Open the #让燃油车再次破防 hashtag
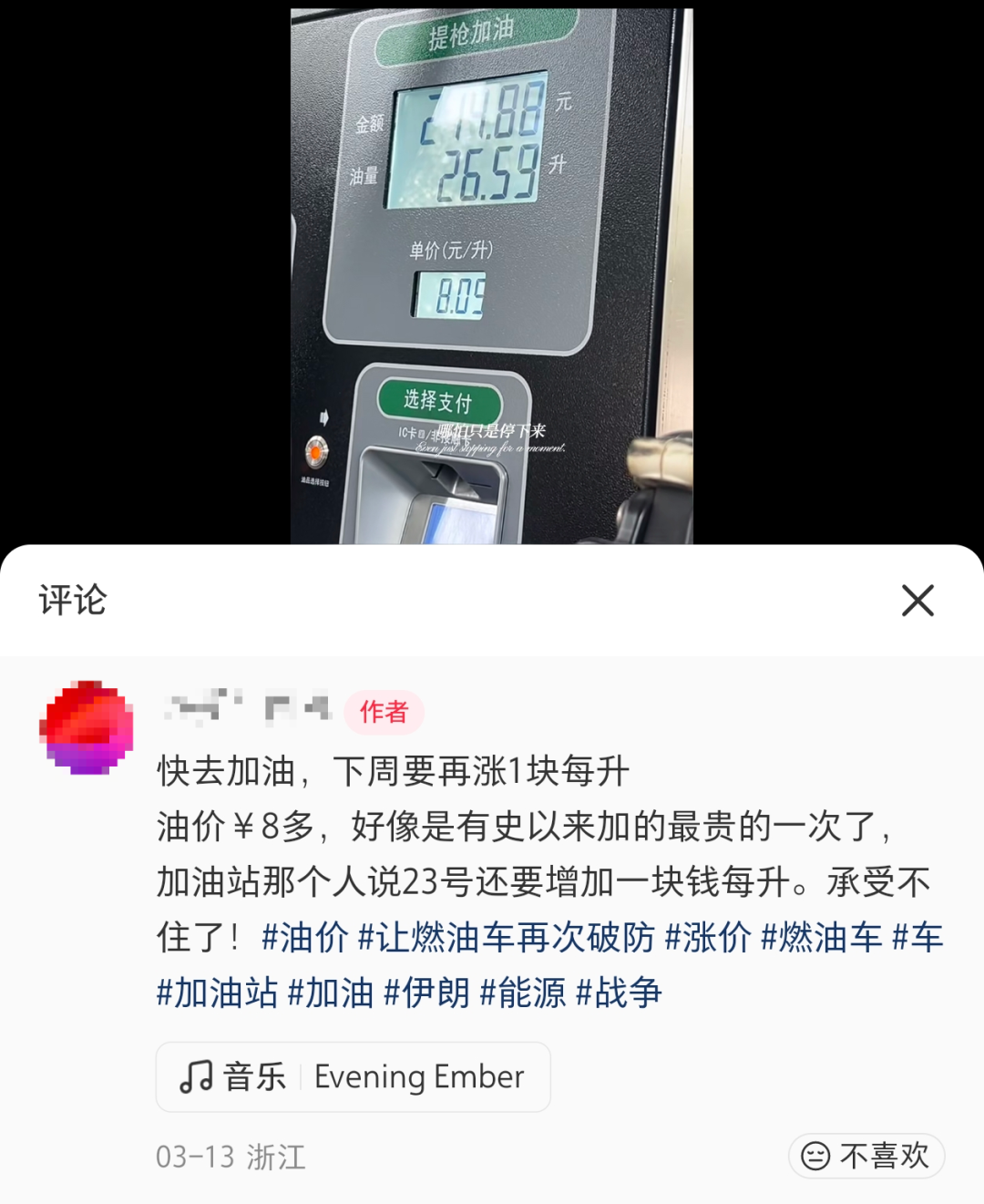The height and width of the screenshot is (1204, 984). tap(506, 937)
